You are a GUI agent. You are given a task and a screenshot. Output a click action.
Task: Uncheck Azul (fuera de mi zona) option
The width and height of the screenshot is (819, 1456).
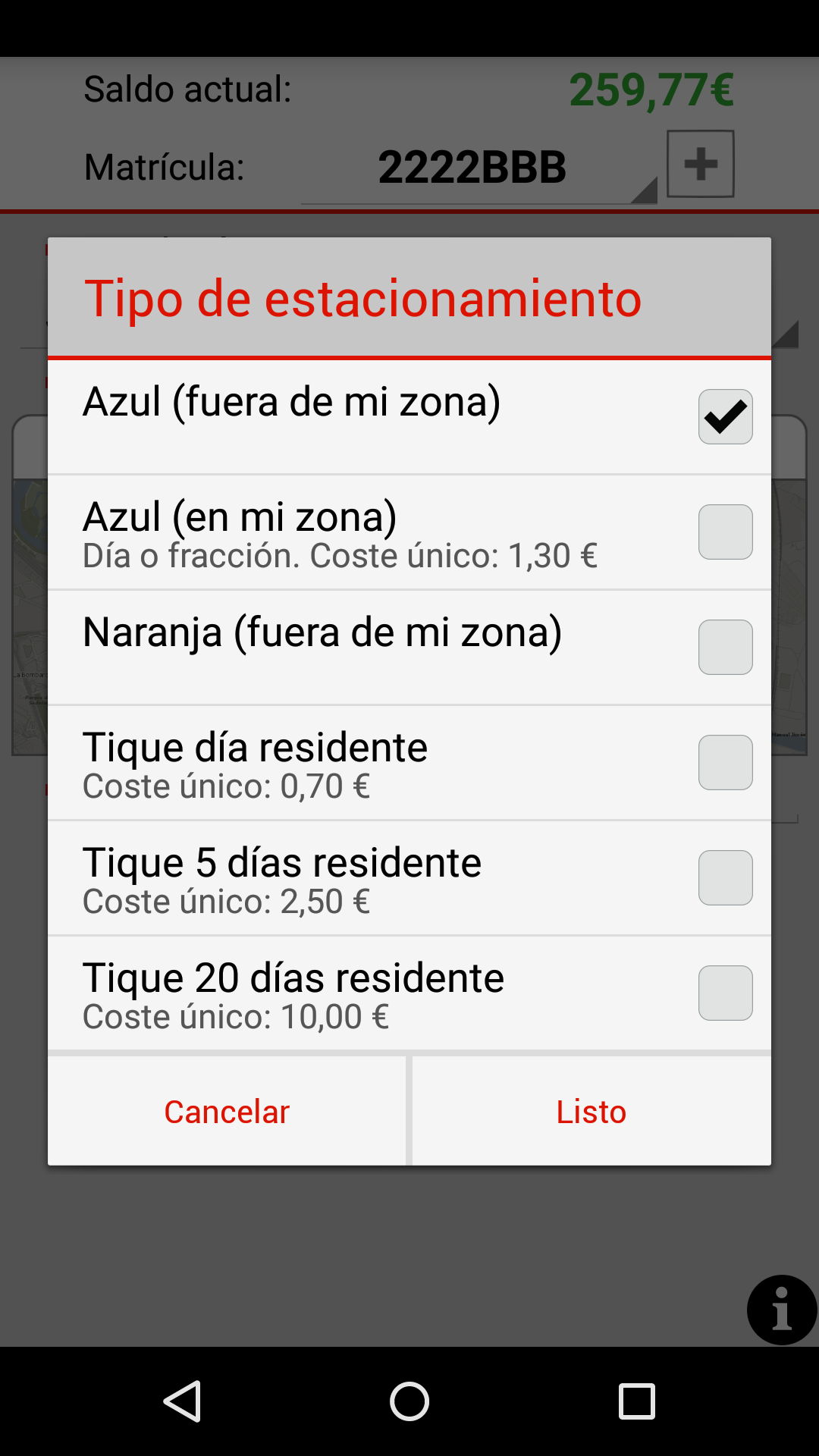point(725,417)
